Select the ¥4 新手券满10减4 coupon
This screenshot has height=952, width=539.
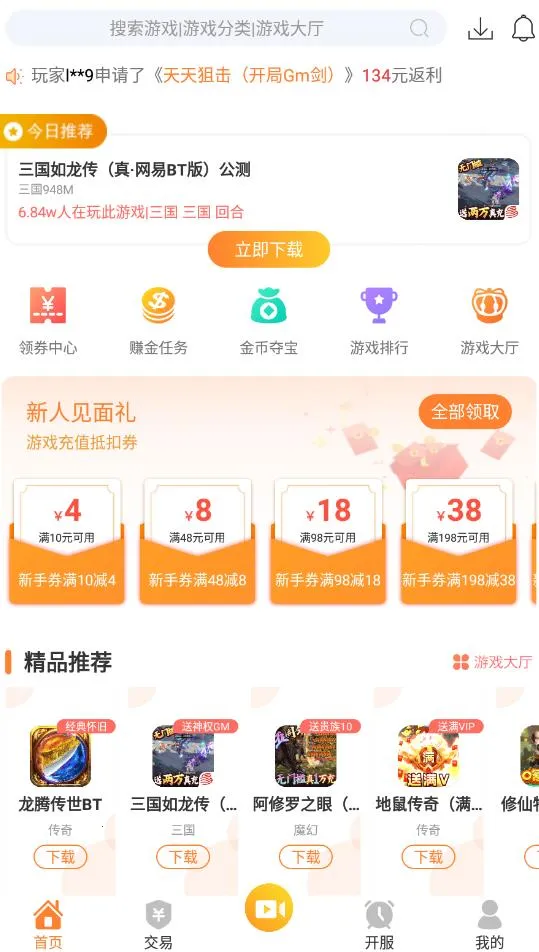point(67,542)
